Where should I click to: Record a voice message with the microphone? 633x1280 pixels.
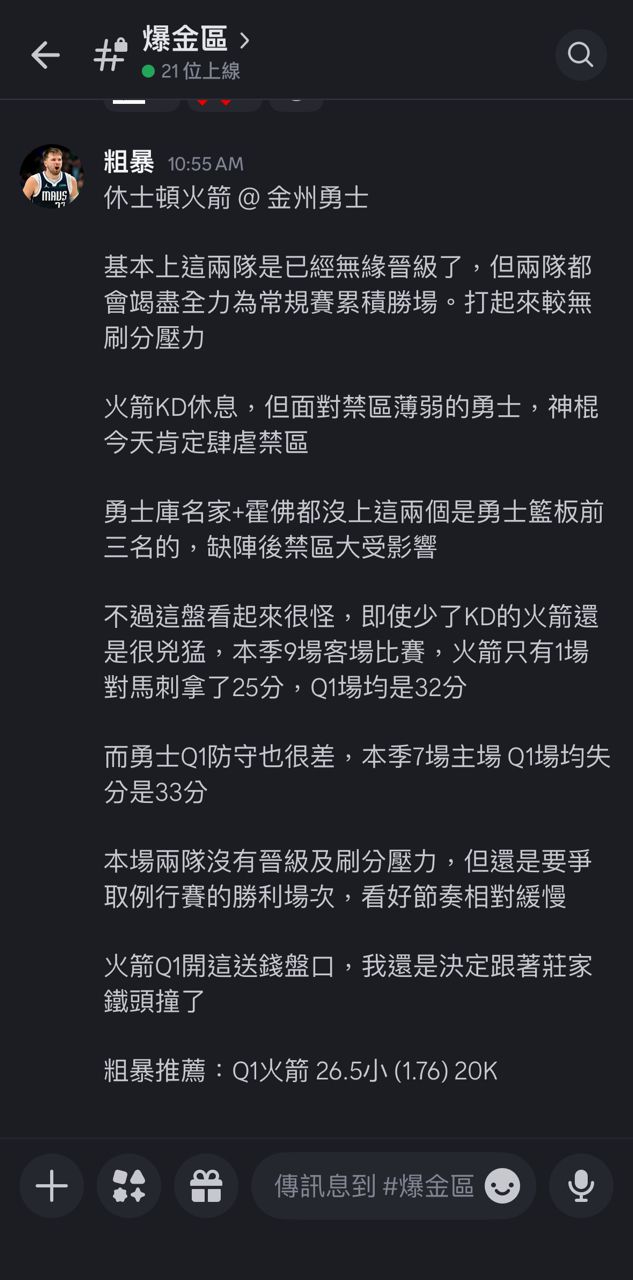pos(581,1186)
